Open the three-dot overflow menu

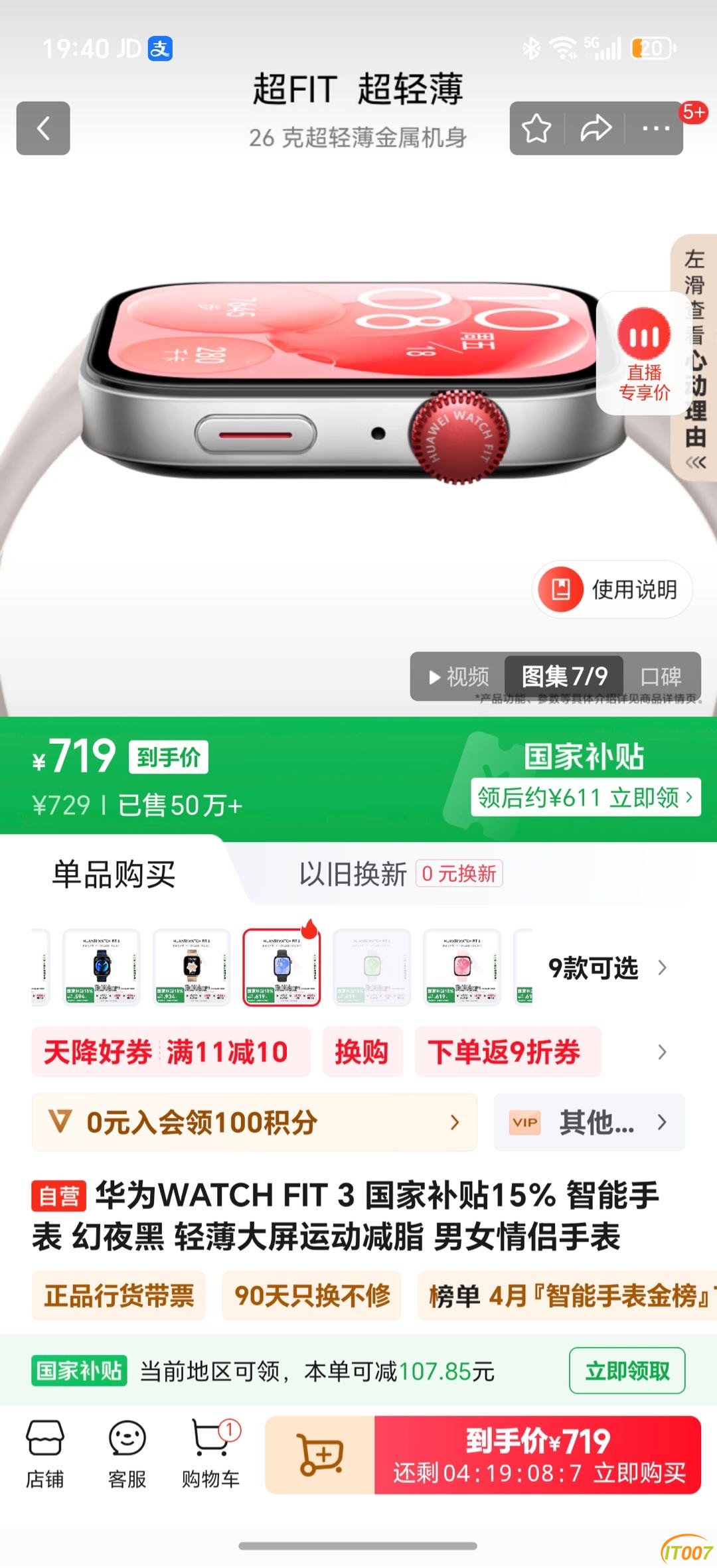tap(655, 128)
